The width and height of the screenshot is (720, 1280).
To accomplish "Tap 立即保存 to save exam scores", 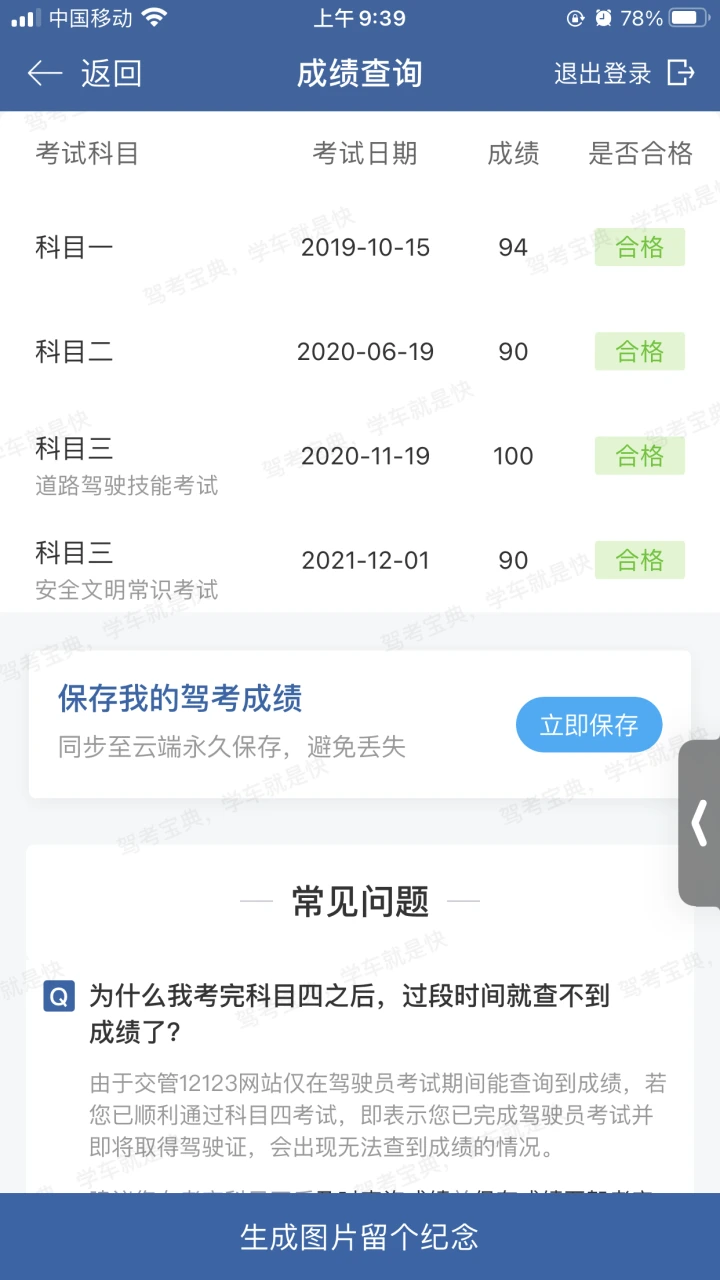I will point(589,725).
